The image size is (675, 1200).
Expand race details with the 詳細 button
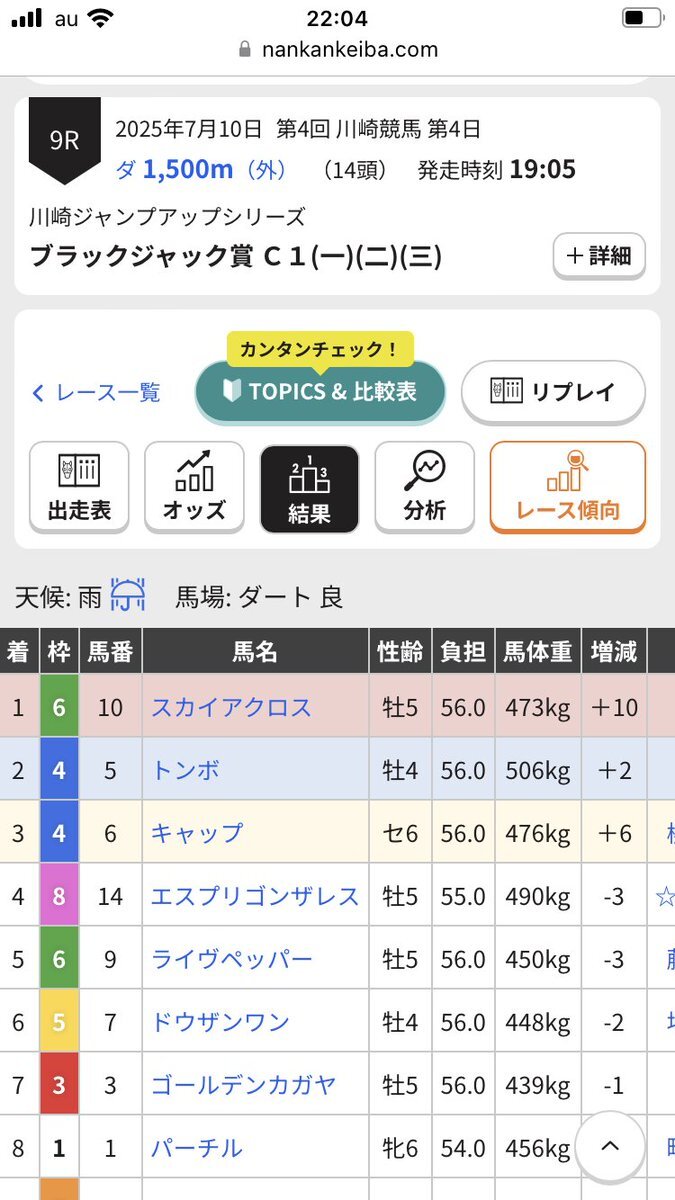598,256
